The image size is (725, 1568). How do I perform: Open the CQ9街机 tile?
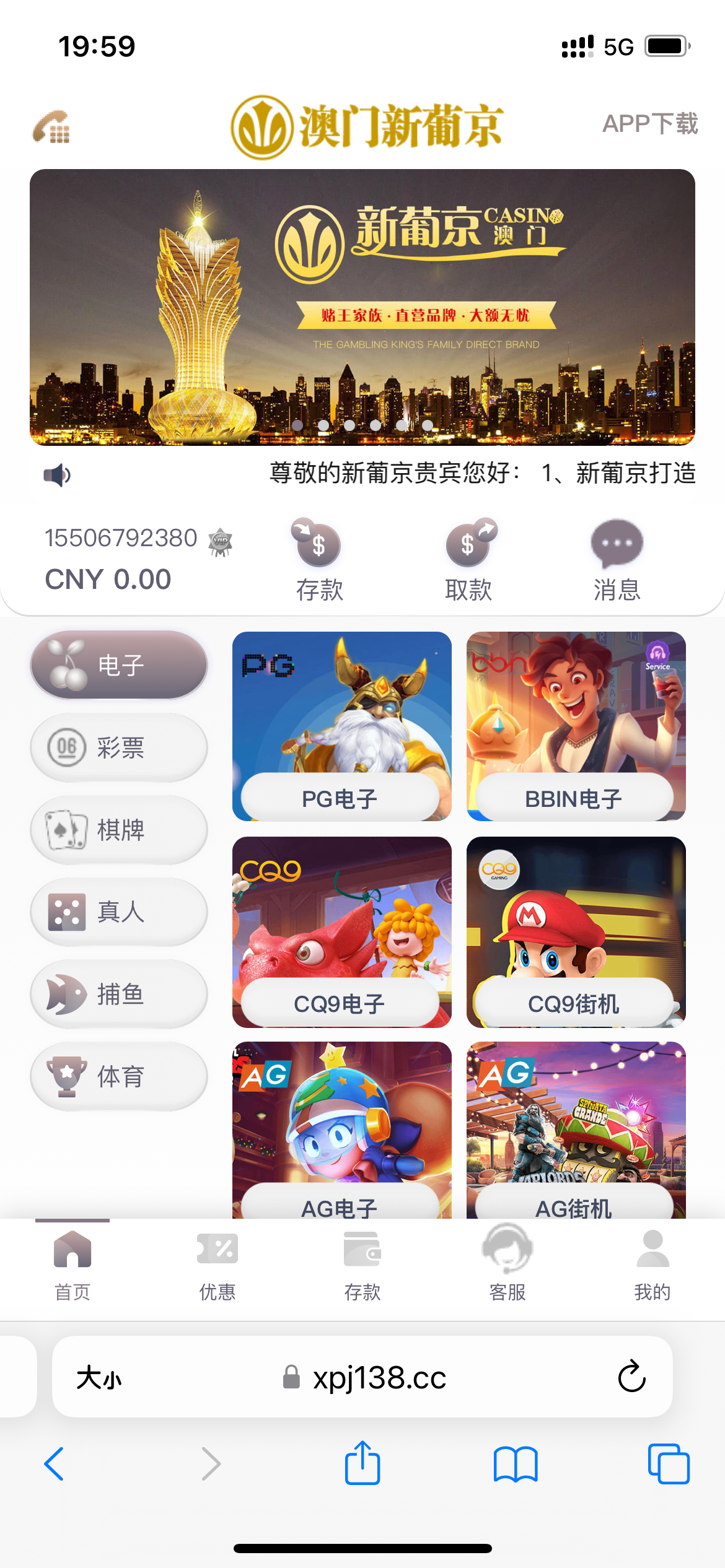(x=576, y=931)
